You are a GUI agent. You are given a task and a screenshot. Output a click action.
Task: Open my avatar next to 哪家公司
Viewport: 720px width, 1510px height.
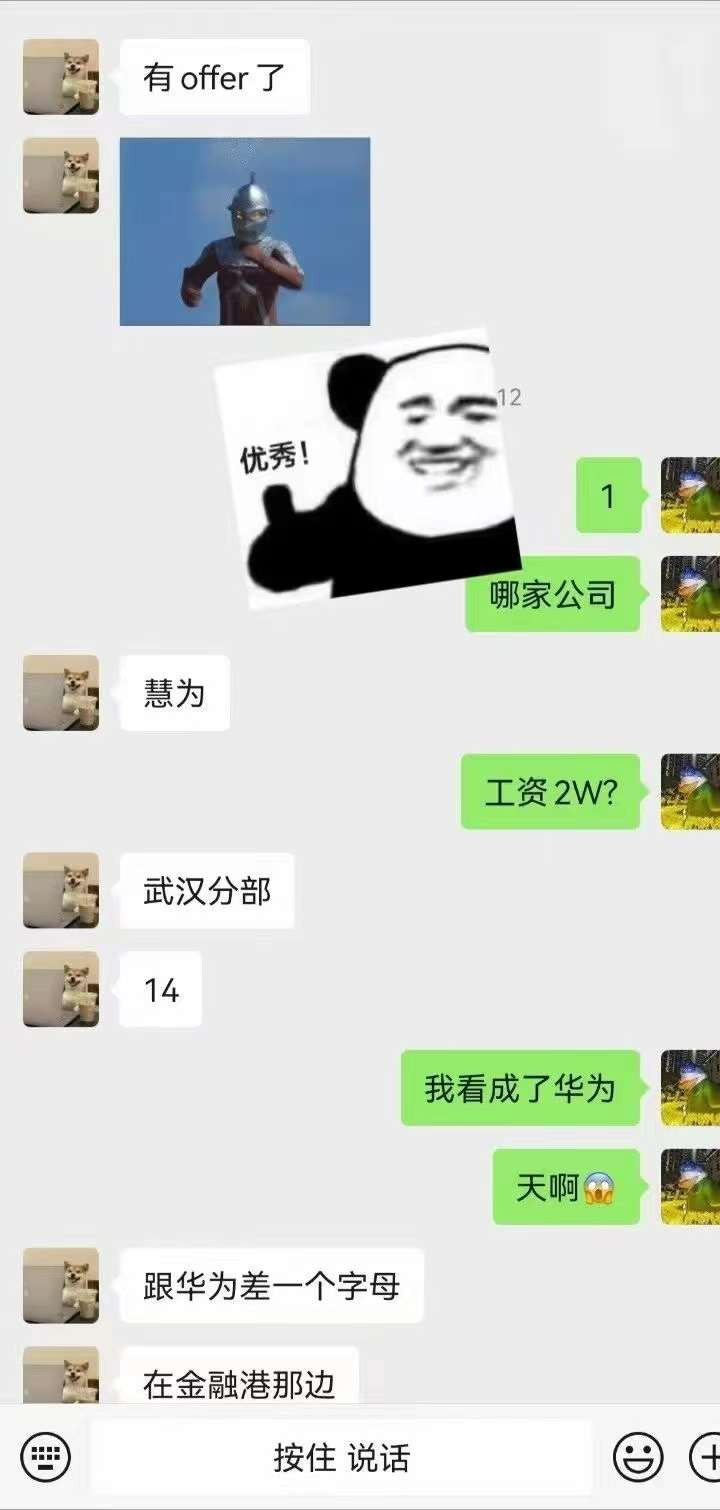pos(691,594)
